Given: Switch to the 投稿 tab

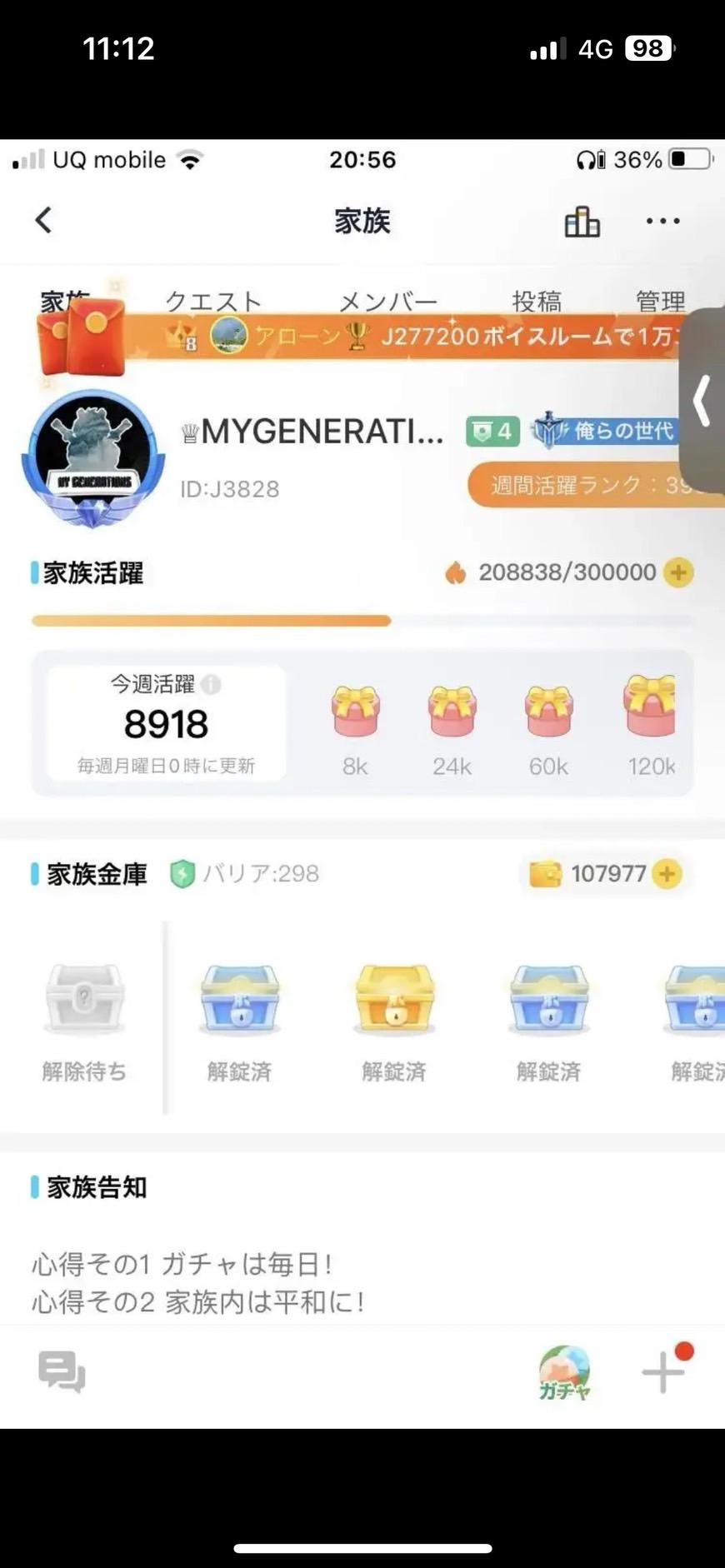Looking at the screenshot, I should [x=537, y=300].
